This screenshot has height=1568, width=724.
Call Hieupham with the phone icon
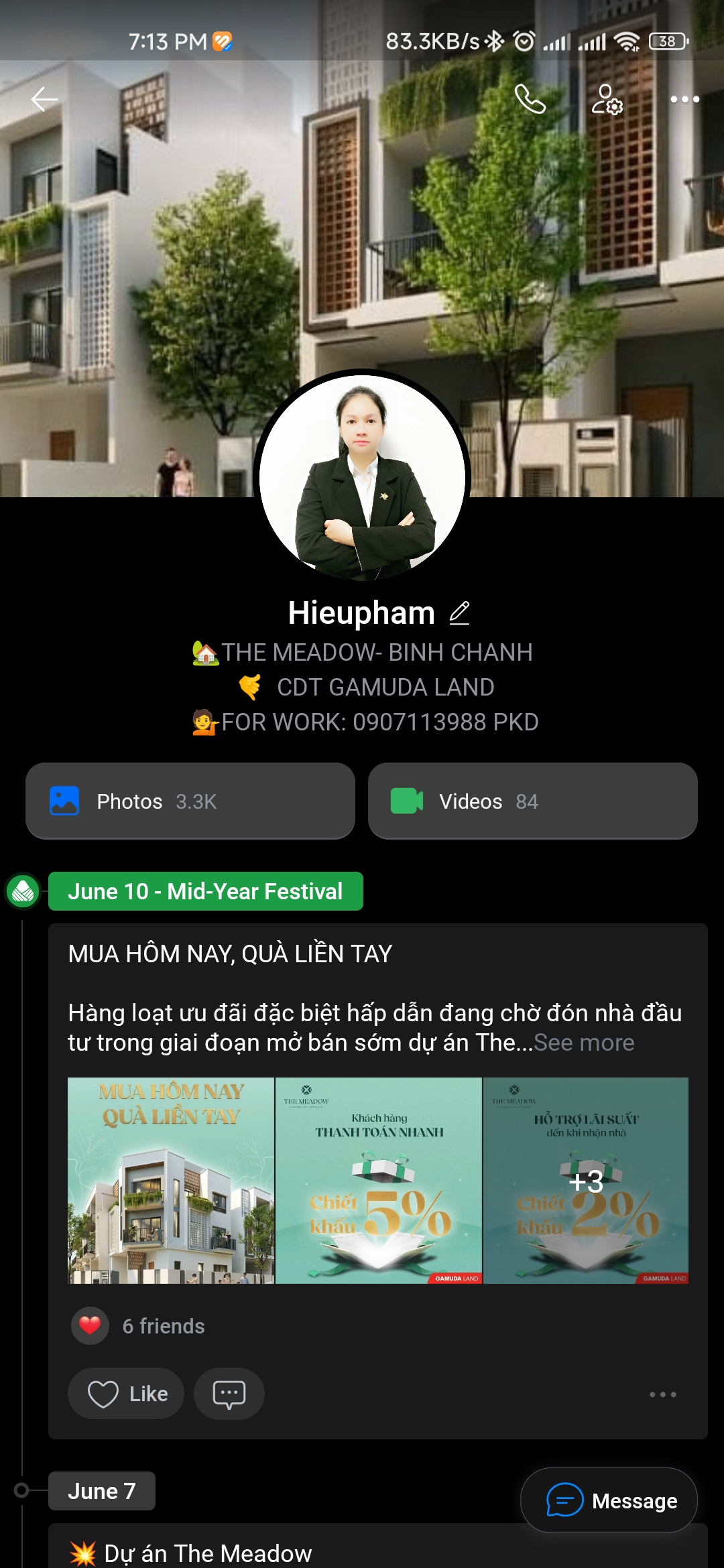(530, 99)
